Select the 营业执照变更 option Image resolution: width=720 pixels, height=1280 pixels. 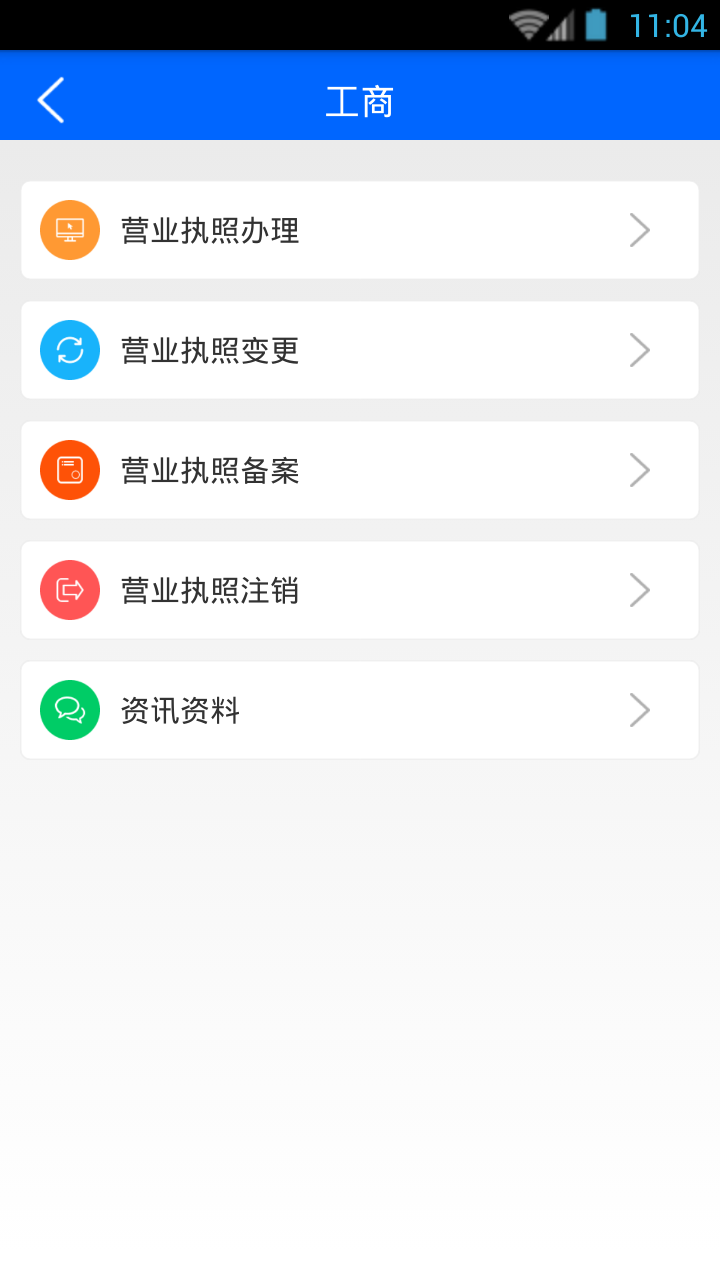pos(359,350)
